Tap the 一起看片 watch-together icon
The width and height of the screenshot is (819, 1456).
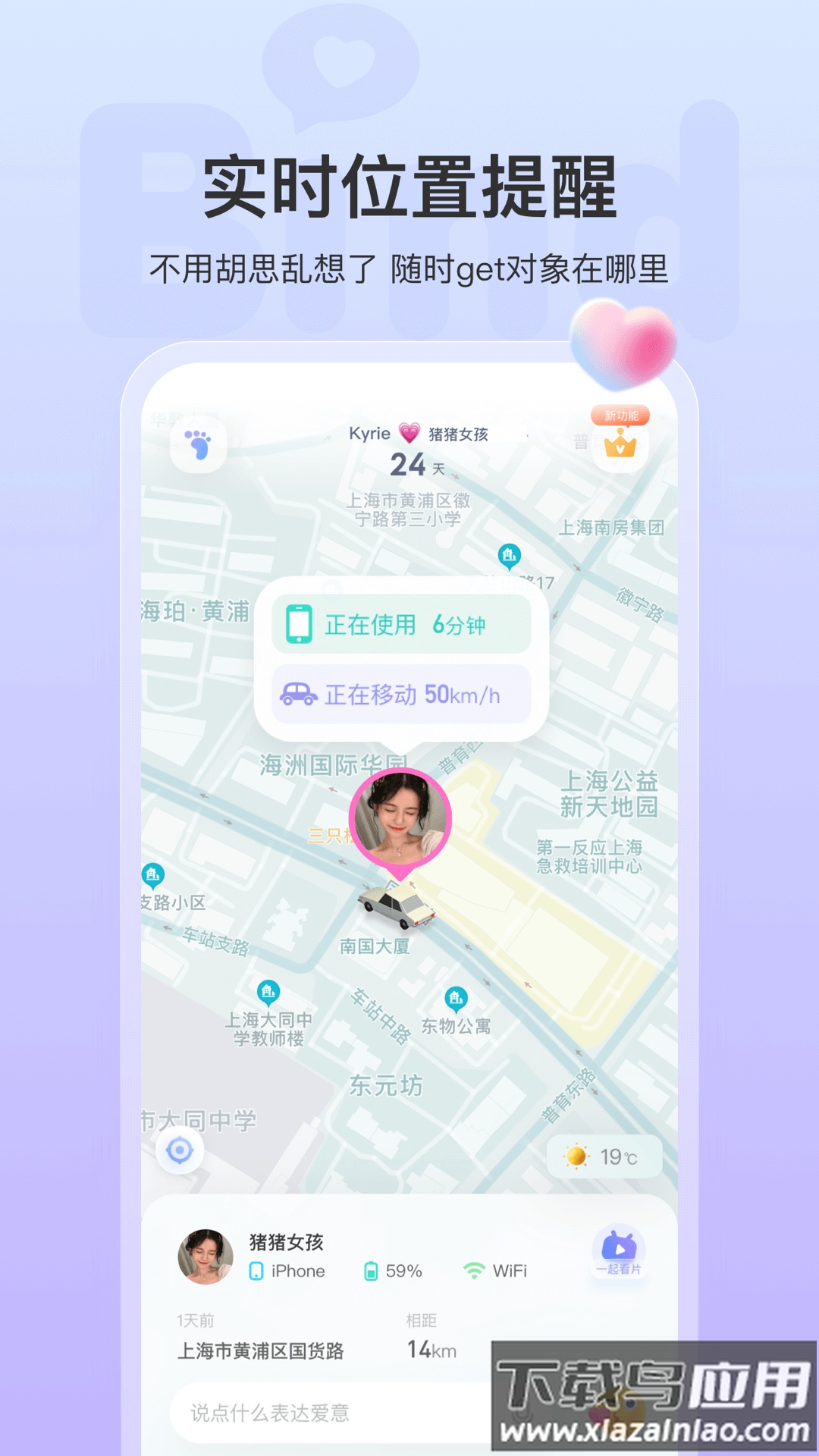619,1250
